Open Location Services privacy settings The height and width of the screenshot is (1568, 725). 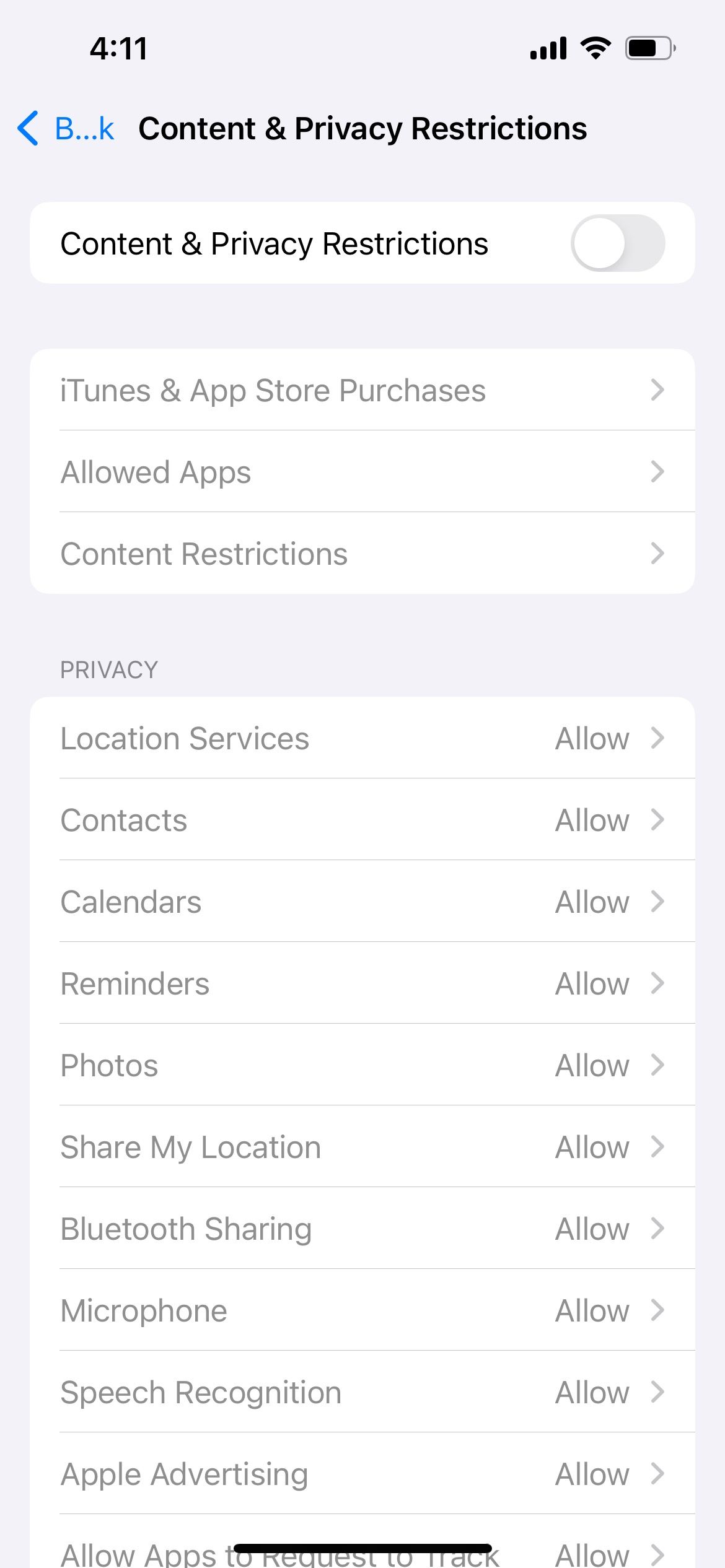[x=362, y=738]
